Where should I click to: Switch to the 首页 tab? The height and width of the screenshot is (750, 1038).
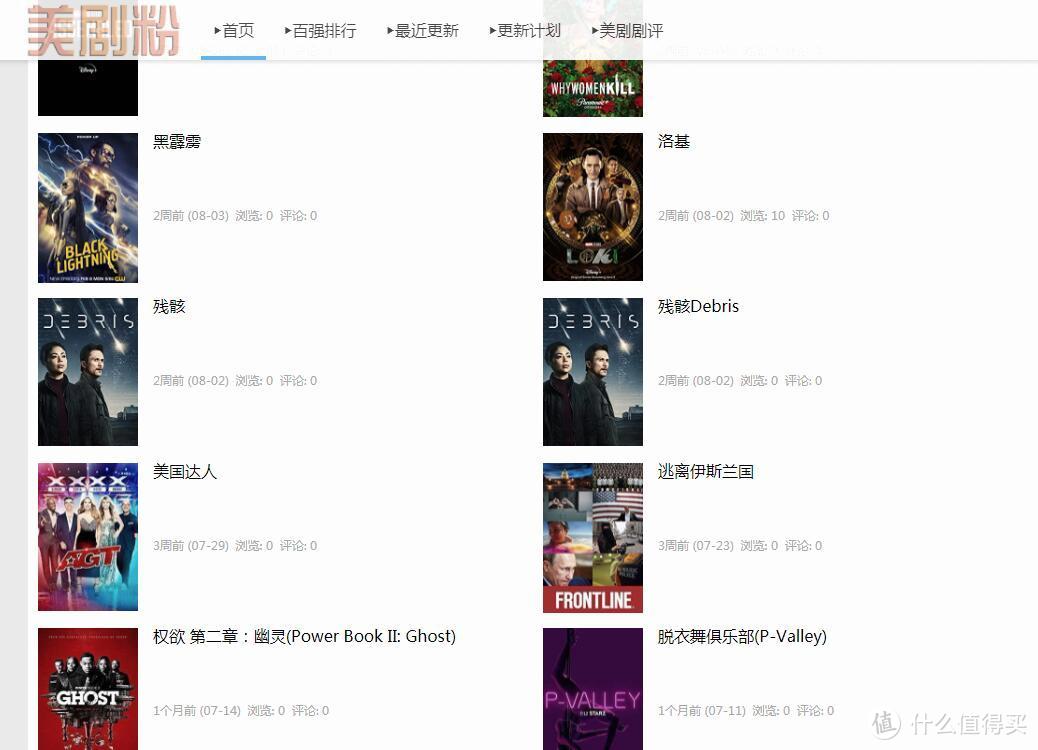pos(234,31)
